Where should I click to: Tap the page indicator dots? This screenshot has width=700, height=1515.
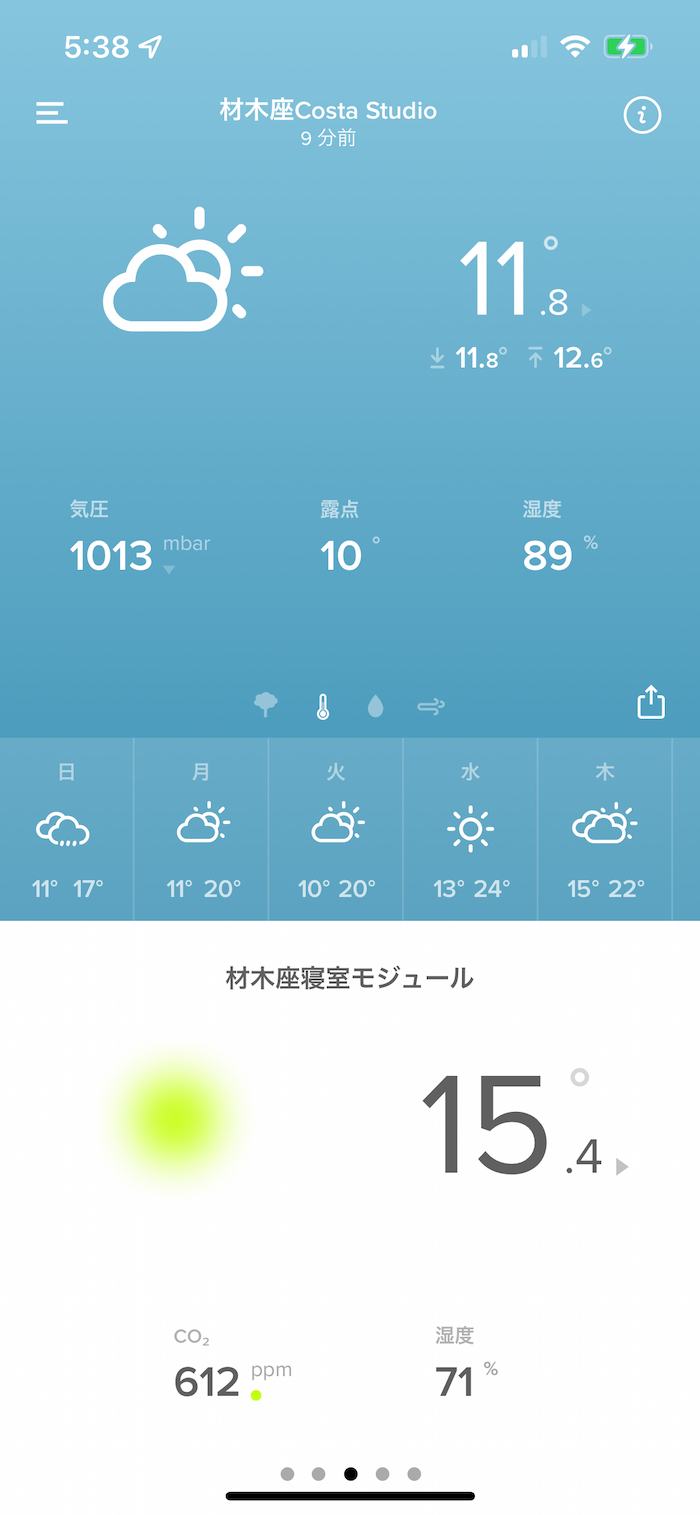350,1473
